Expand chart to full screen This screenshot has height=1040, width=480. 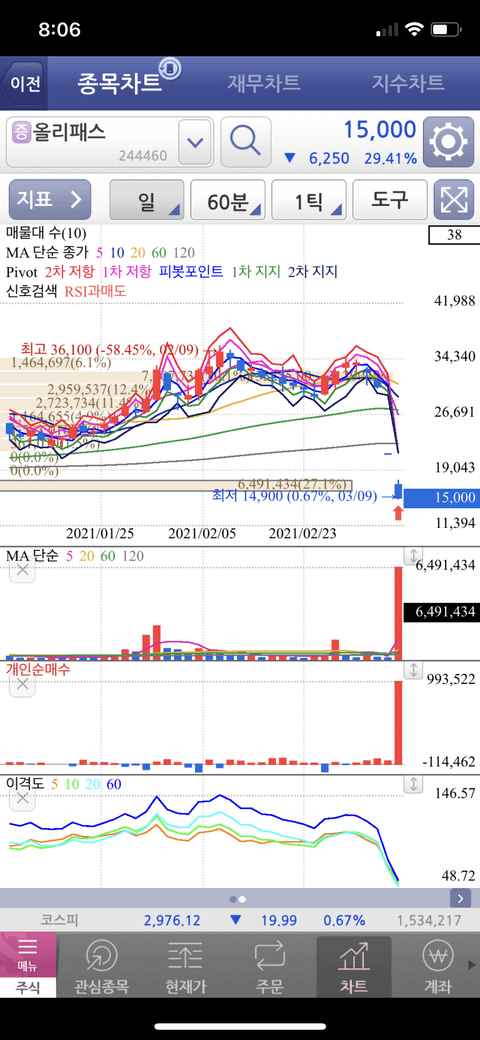(453, 199)
